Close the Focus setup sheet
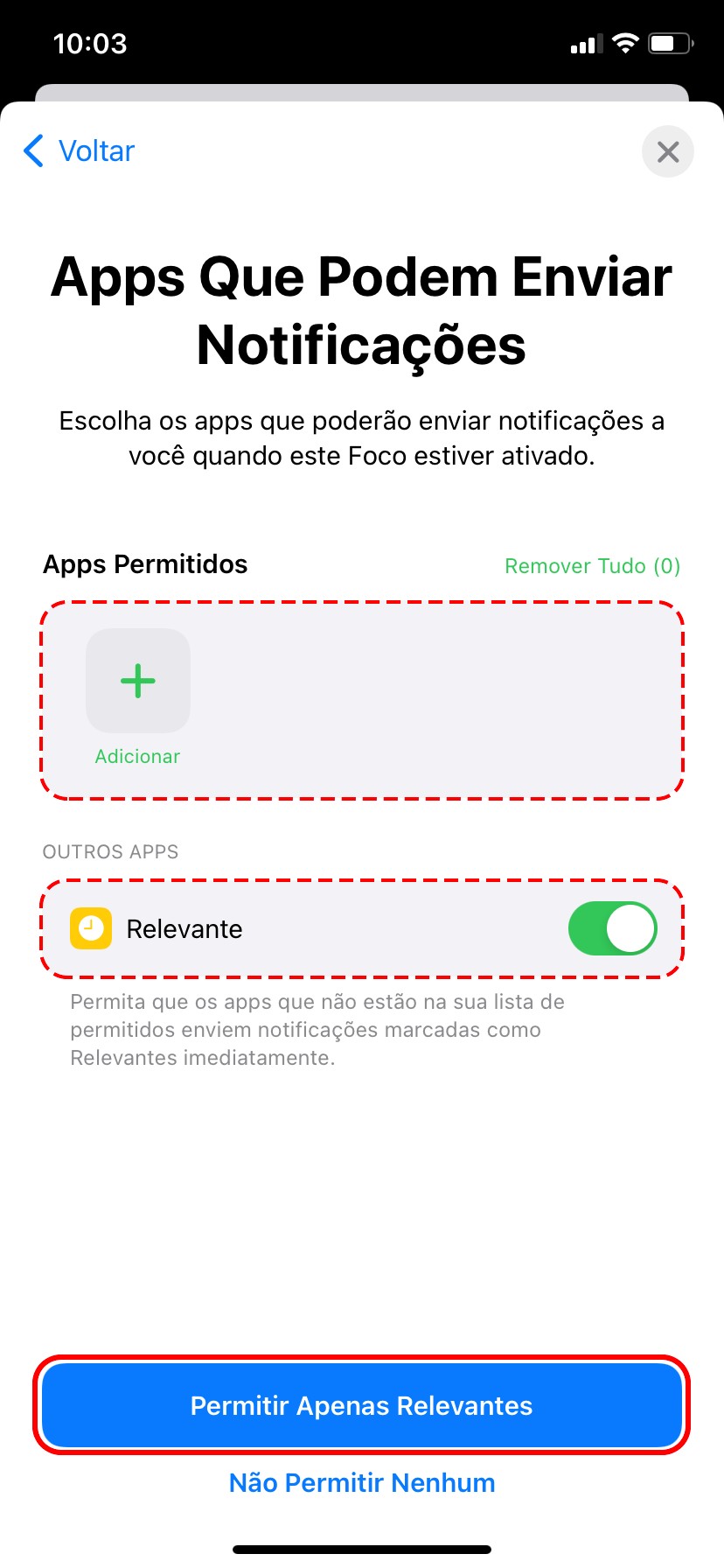This screenshot has width=724, height=1568. (667, 152)
